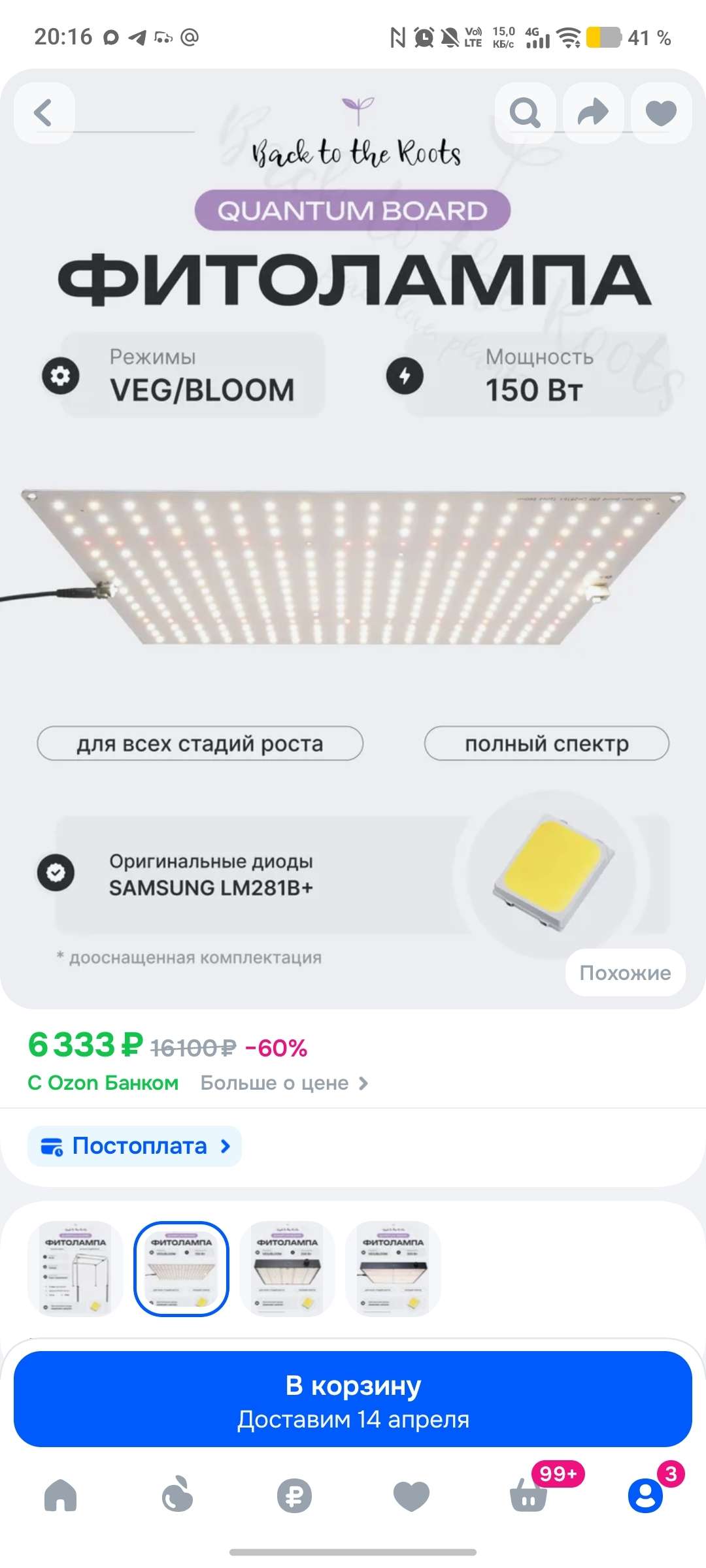Select the fourth variant thumbnail
Screen dimensions: 706x1568
click(x=393, y=1269)
